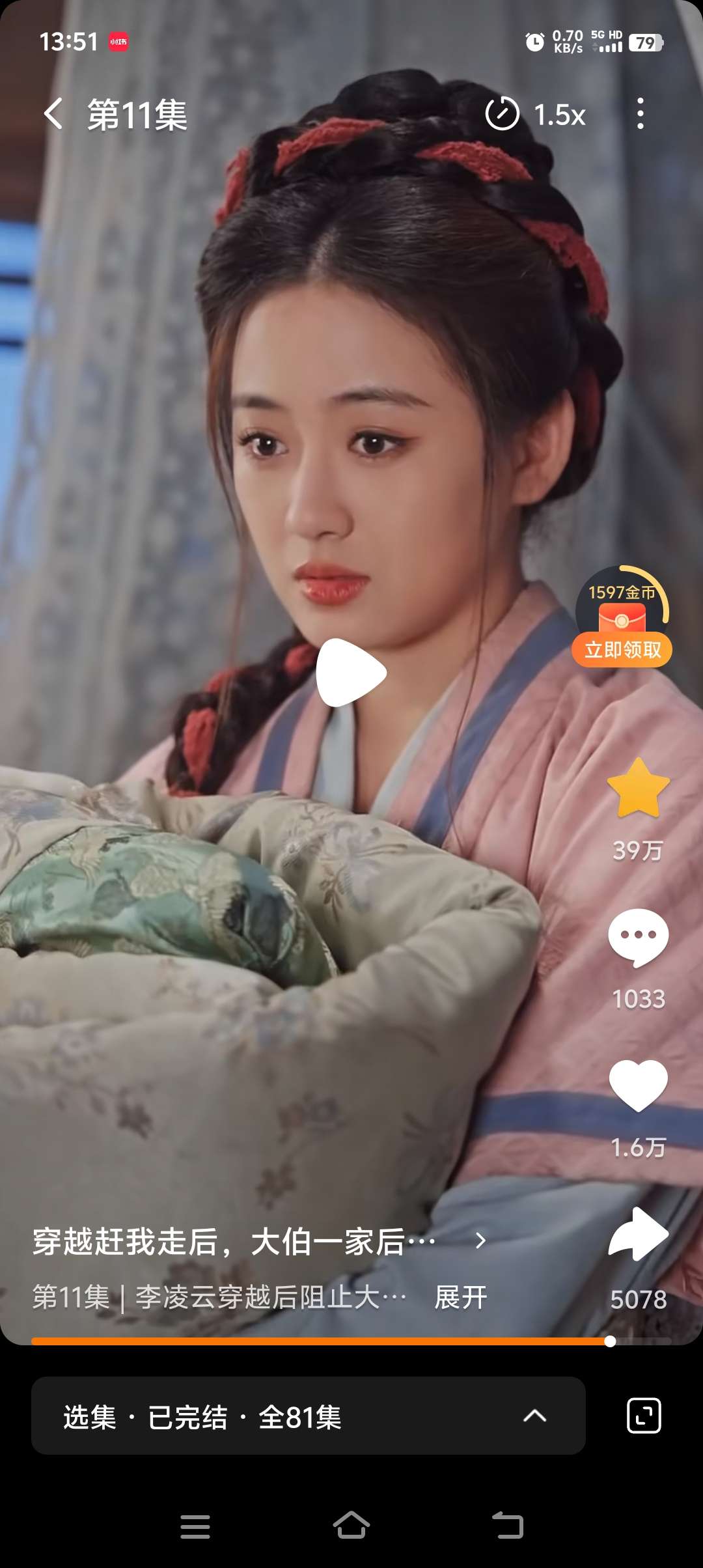Share this drama episode

coord(638,1234)
